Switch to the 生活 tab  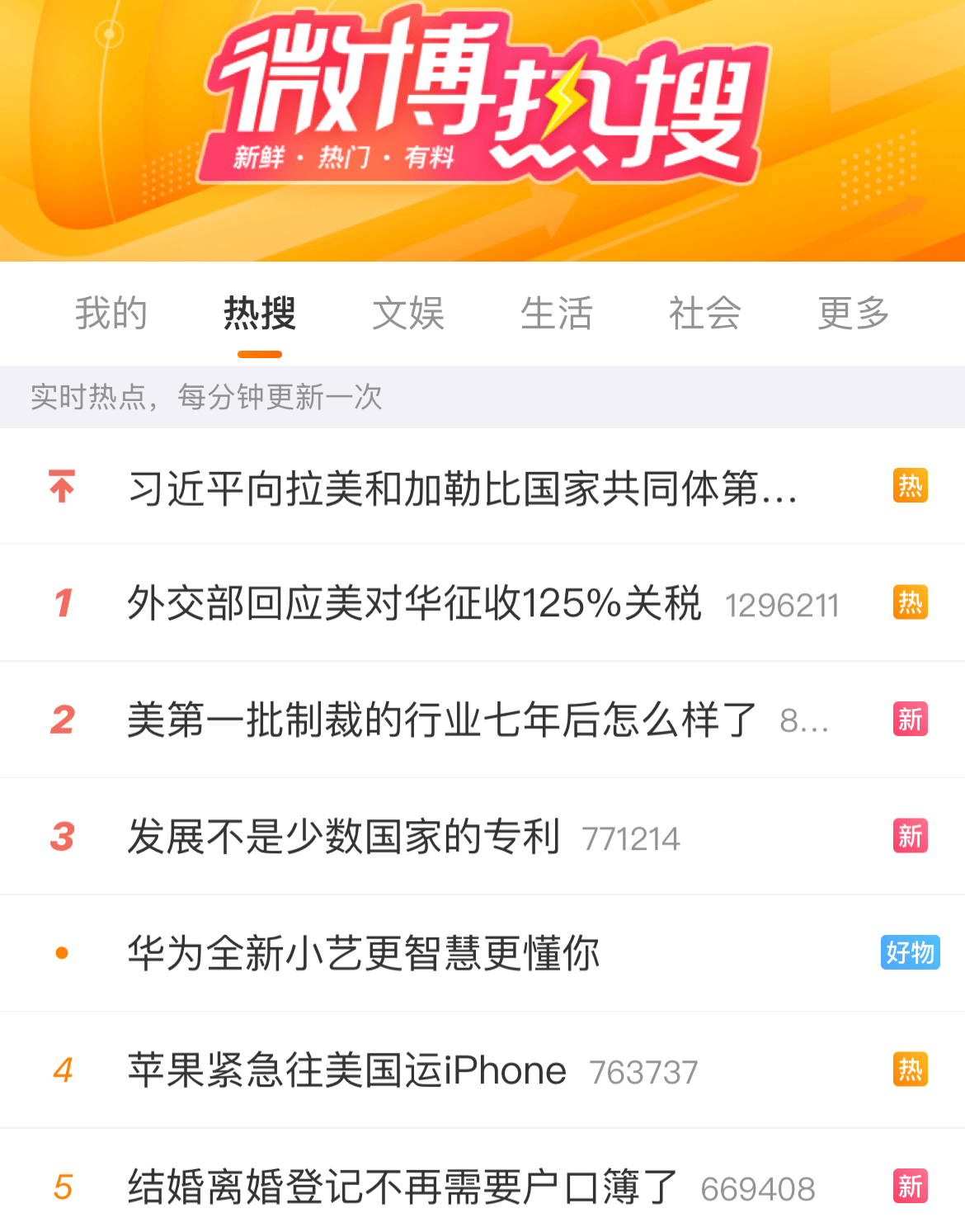[x=557, y=314]
